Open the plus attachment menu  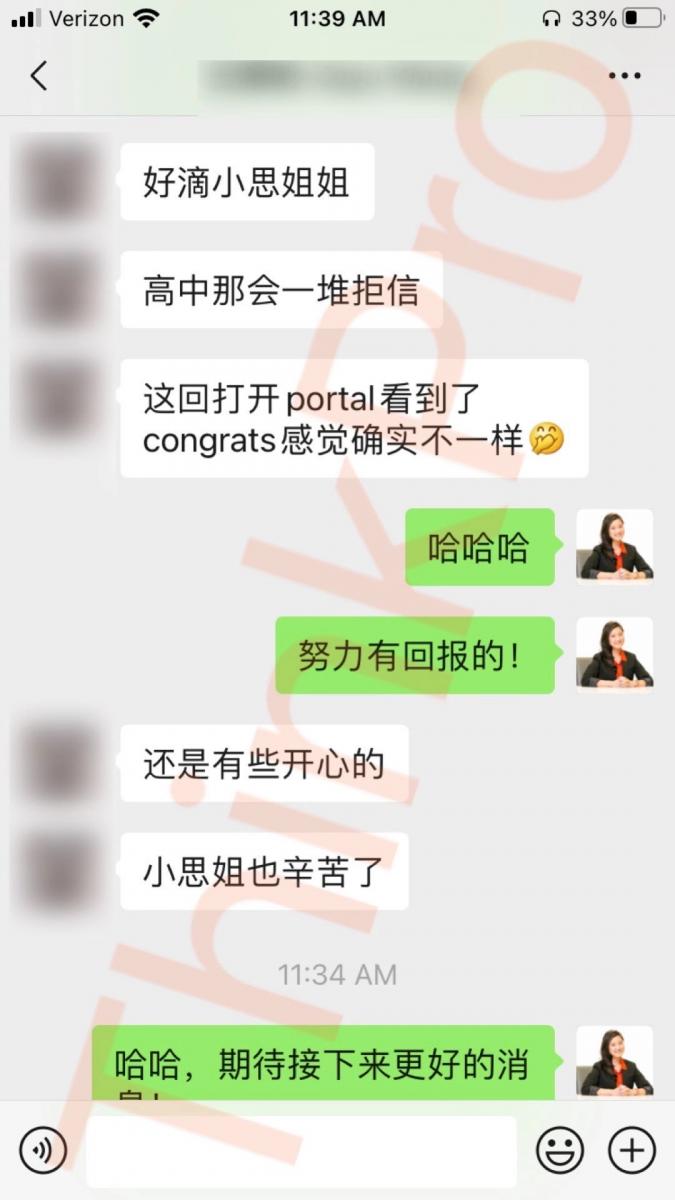click(x=632, y=1152)
